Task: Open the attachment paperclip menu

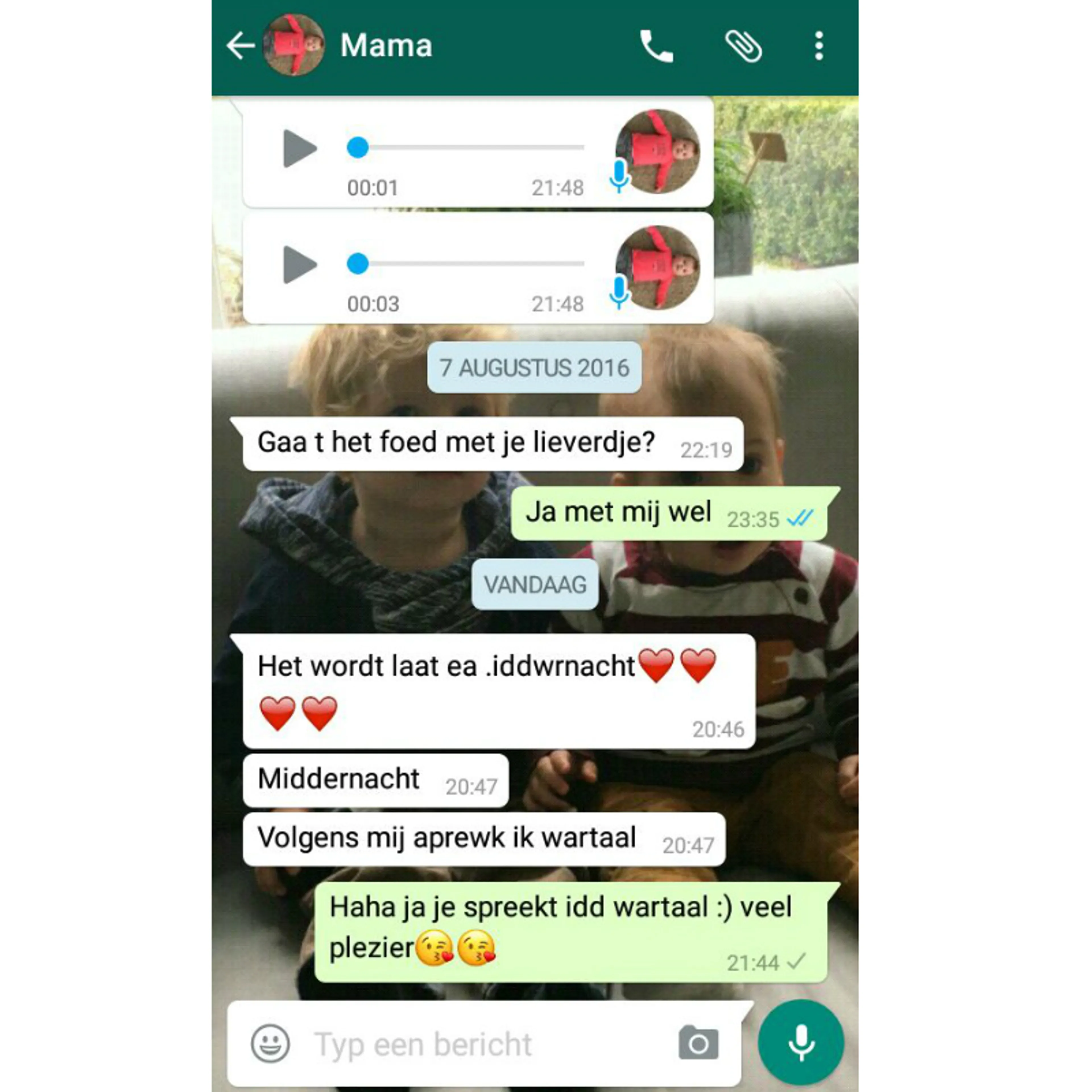Action: click(743, 46)
